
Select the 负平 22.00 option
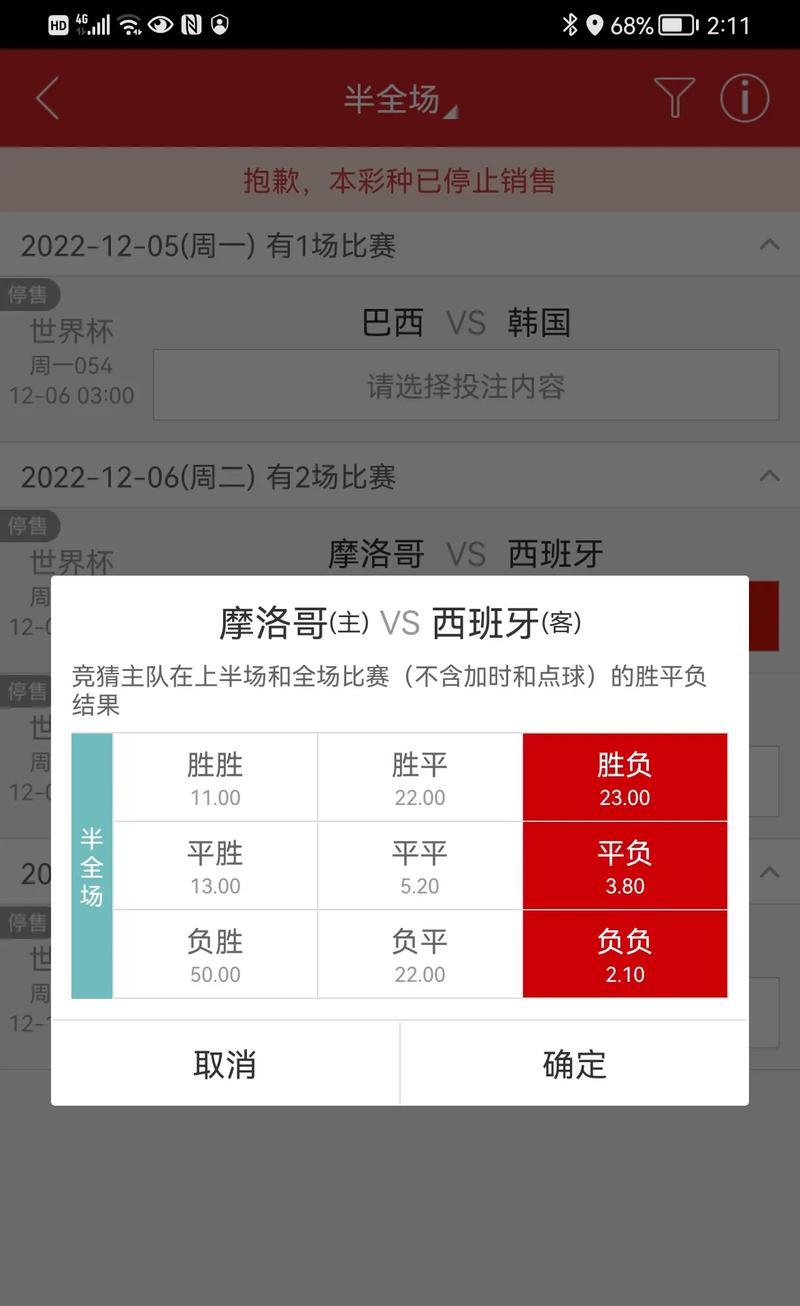tap(420, 954)
